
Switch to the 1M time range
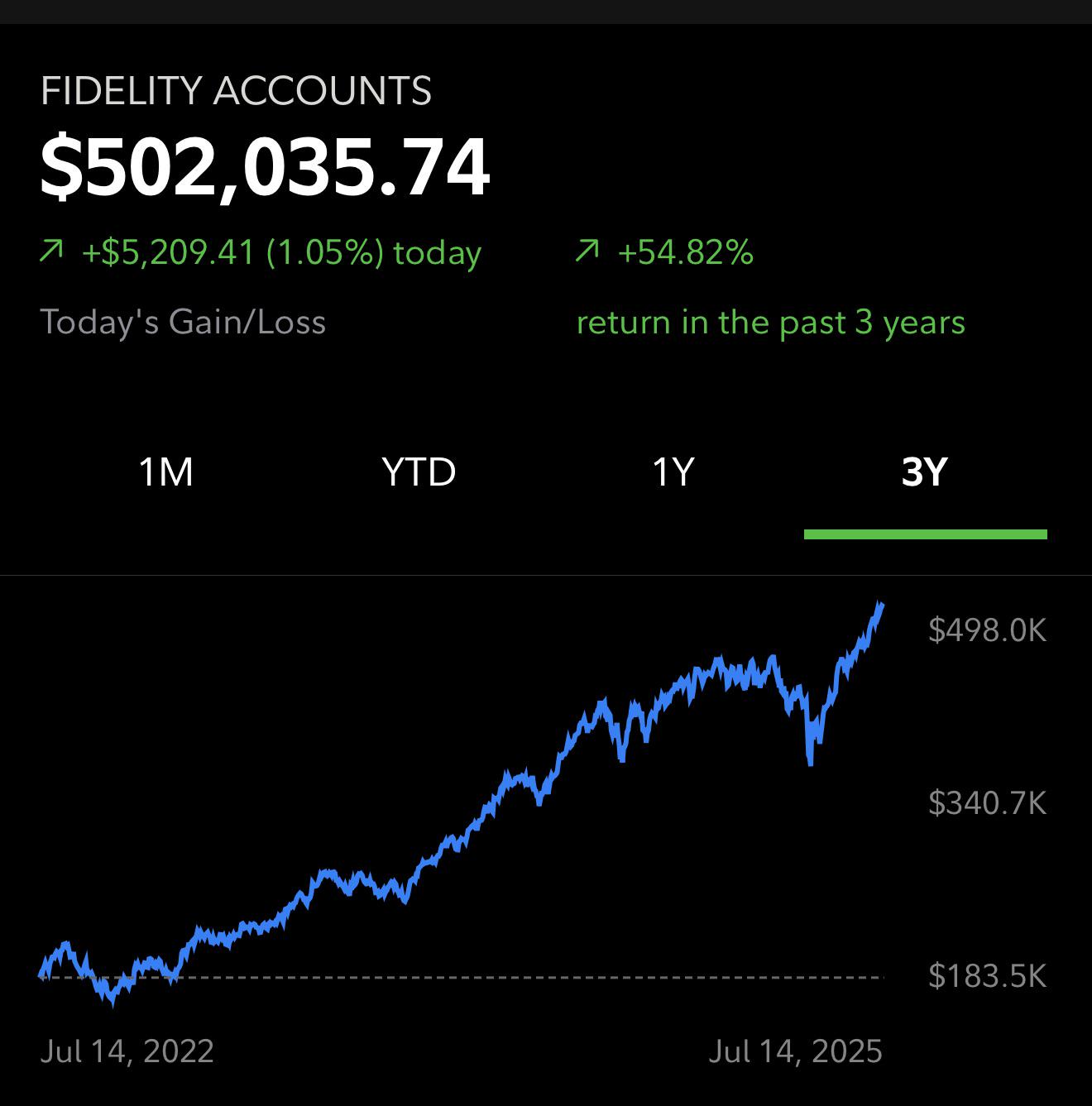pyautogui.click(x=166, y=472)
